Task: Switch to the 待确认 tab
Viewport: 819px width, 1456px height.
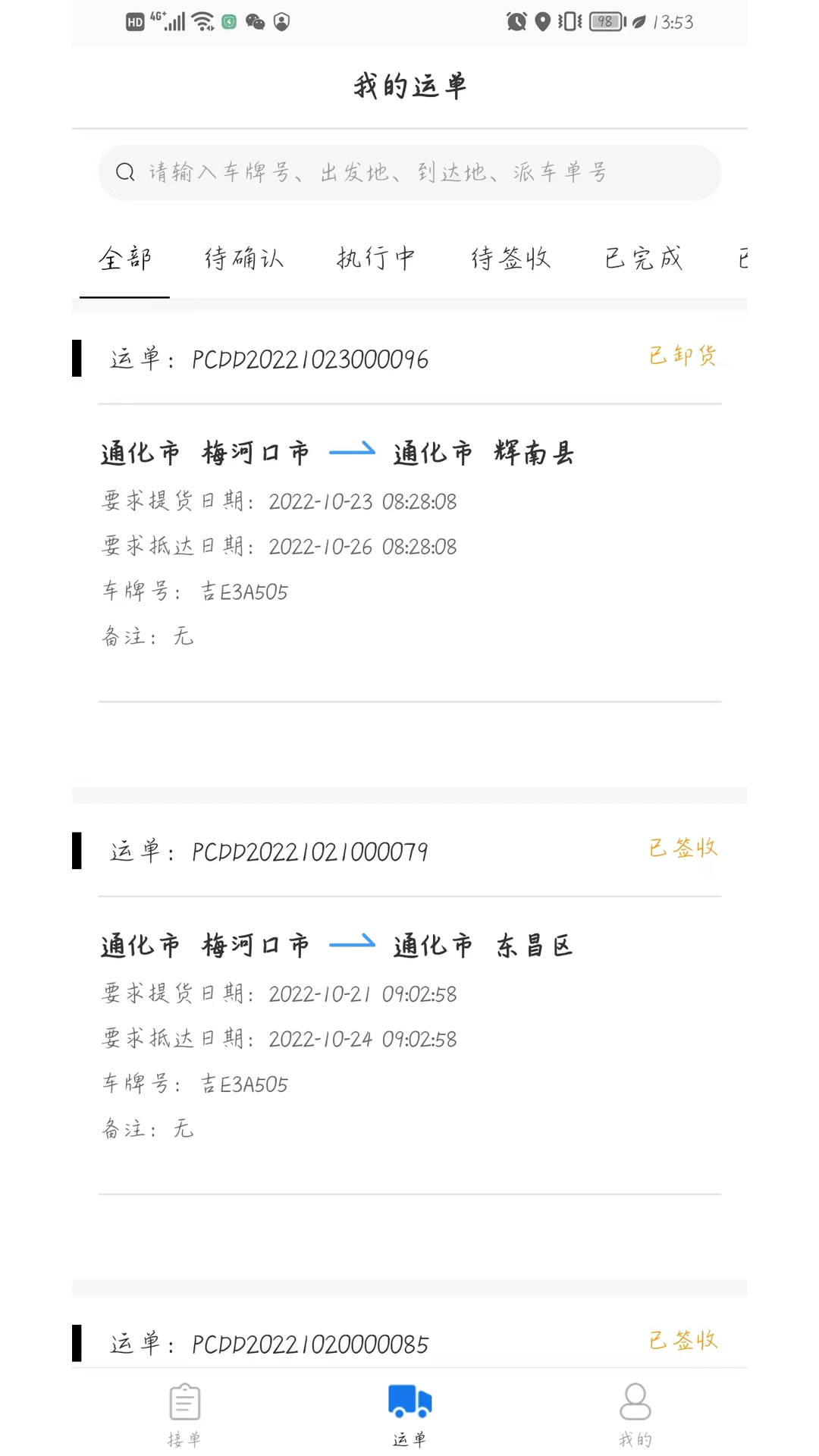Action: click(244, 259)
